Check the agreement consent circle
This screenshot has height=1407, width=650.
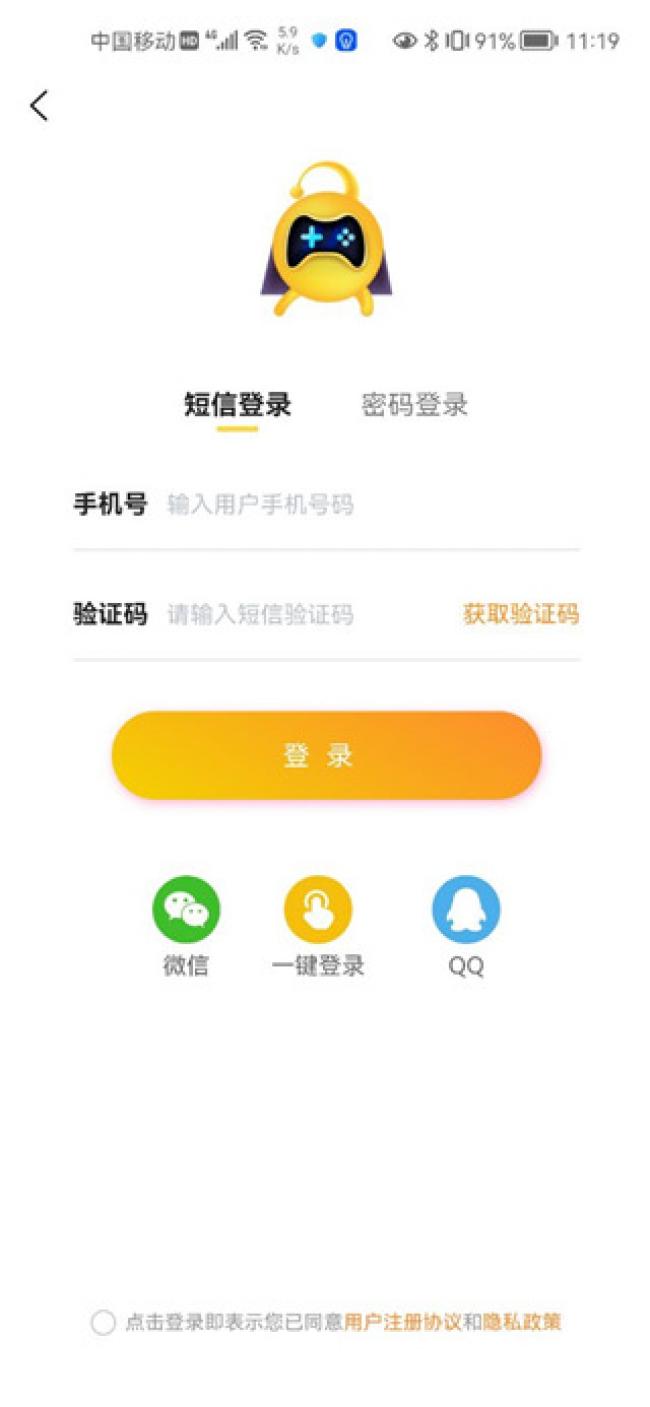[x=103, y=1323]
